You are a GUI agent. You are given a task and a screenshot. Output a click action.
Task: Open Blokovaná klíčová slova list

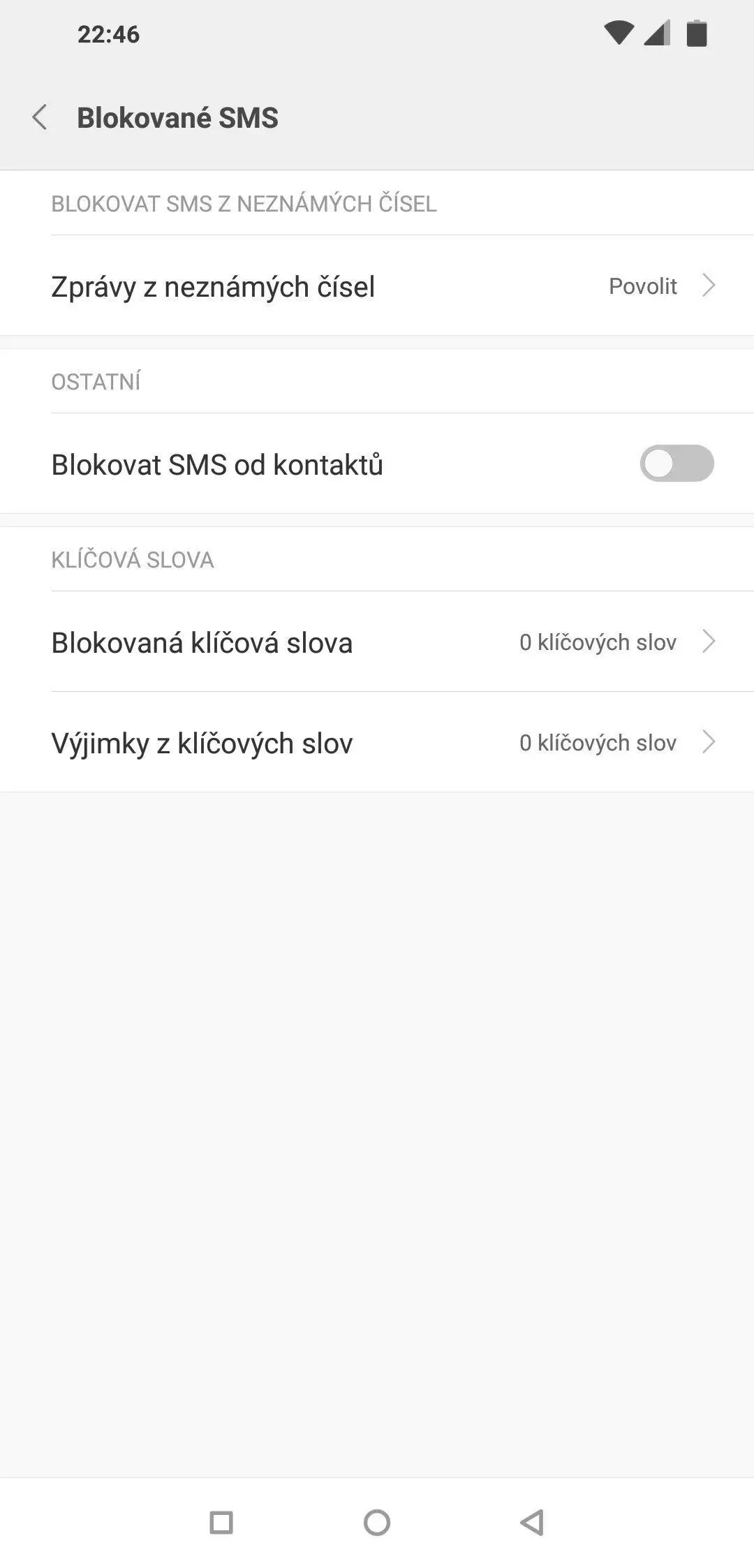(377, 642)
